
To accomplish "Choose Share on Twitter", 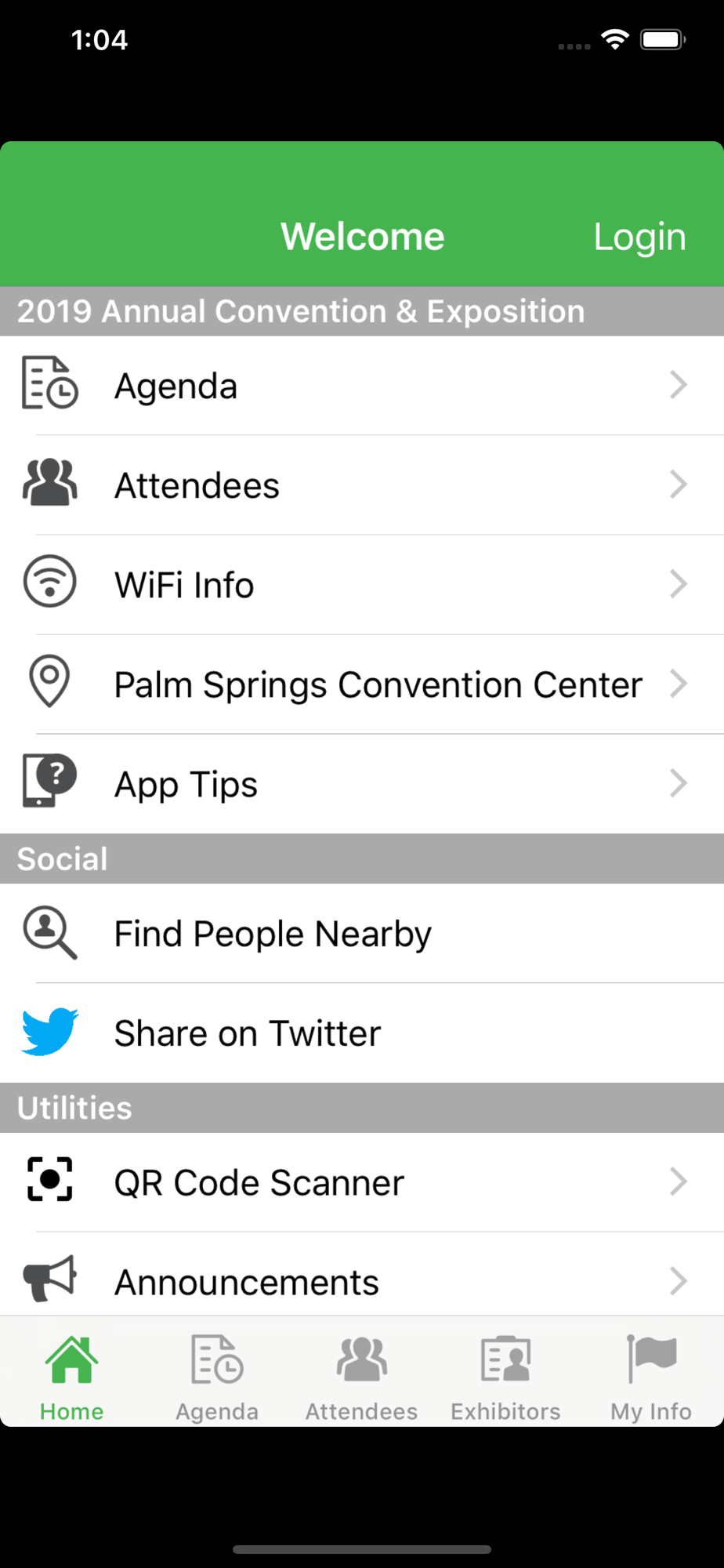I will [360, 1033].
